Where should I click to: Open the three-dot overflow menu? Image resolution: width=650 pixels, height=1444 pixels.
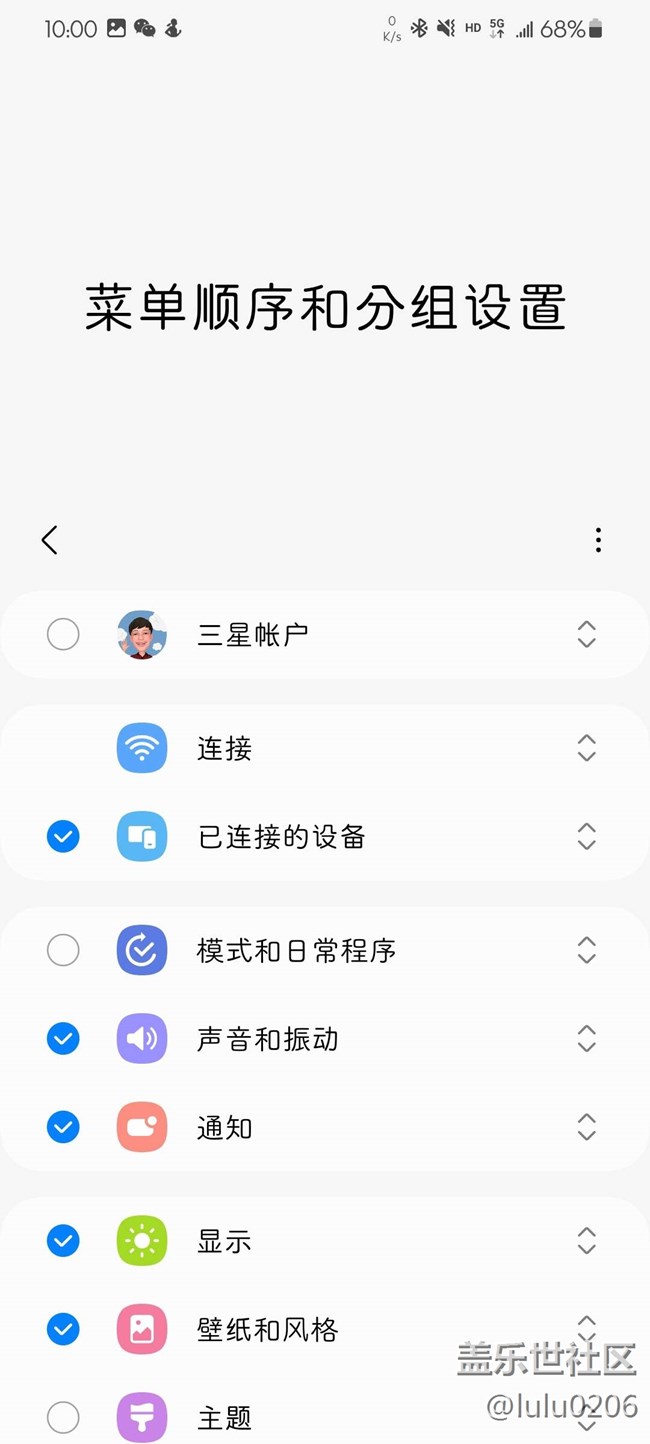598,540
